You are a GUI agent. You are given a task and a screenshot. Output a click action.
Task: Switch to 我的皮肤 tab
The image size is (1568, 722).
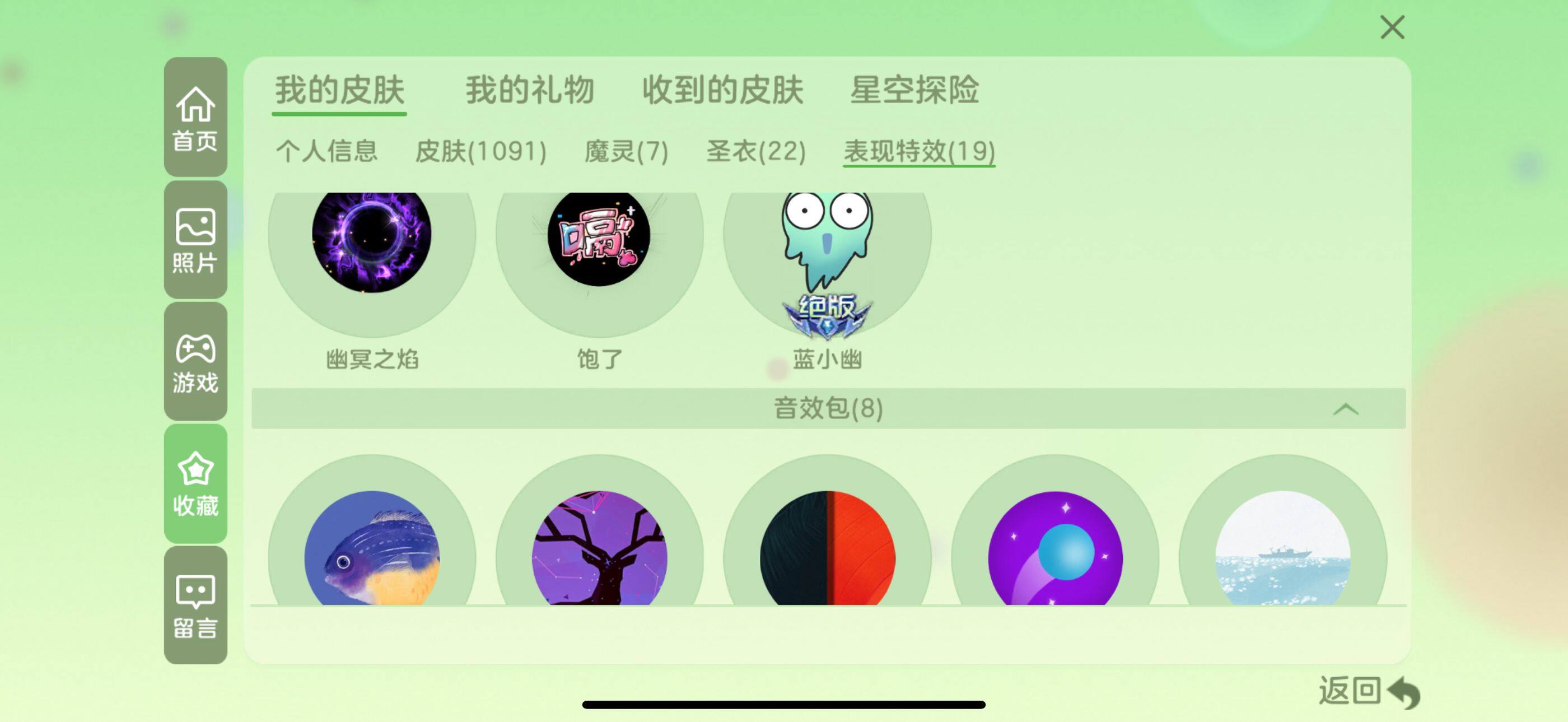point(339,91)
